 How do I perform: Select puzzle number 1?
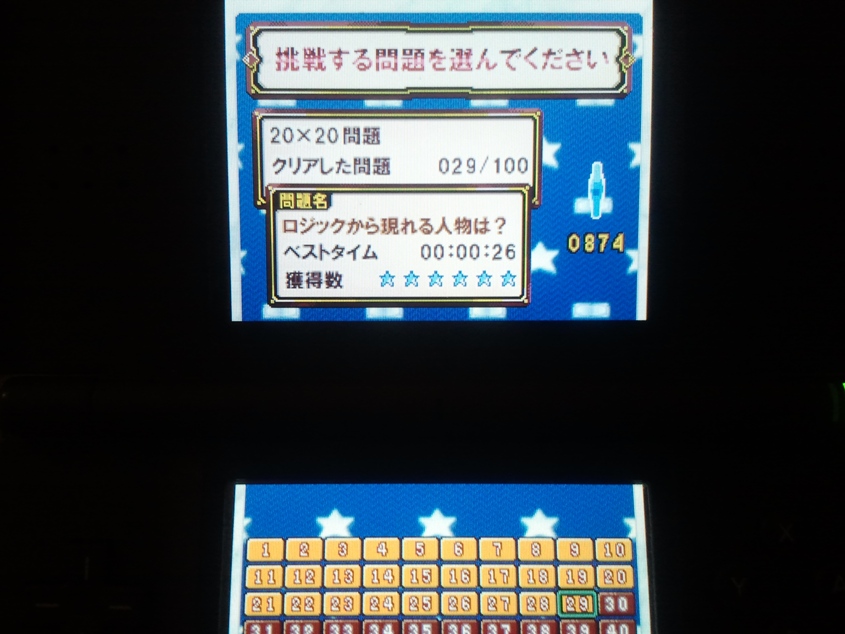(x=265, y=550)
